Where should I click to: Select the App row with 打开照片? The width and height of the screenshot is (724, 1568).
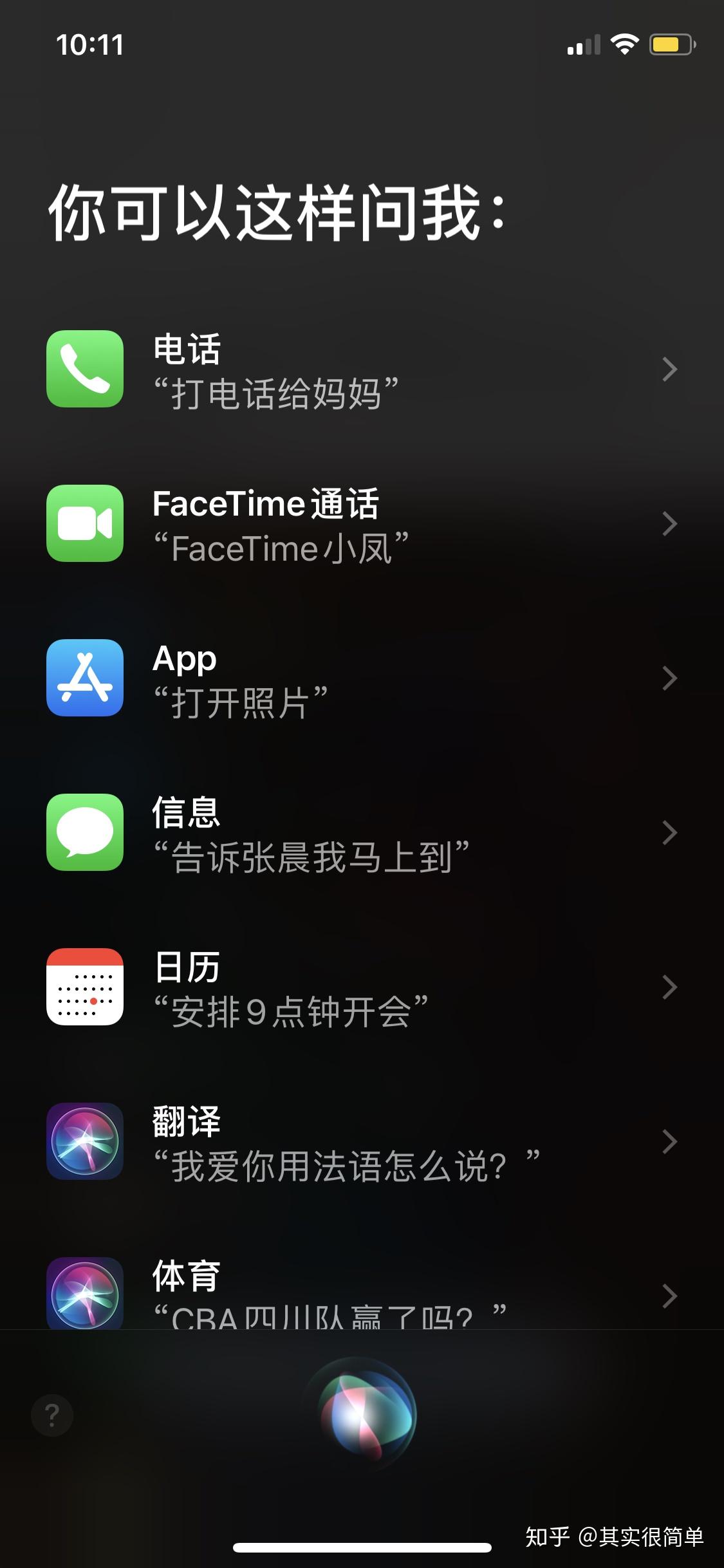point(360,678)
